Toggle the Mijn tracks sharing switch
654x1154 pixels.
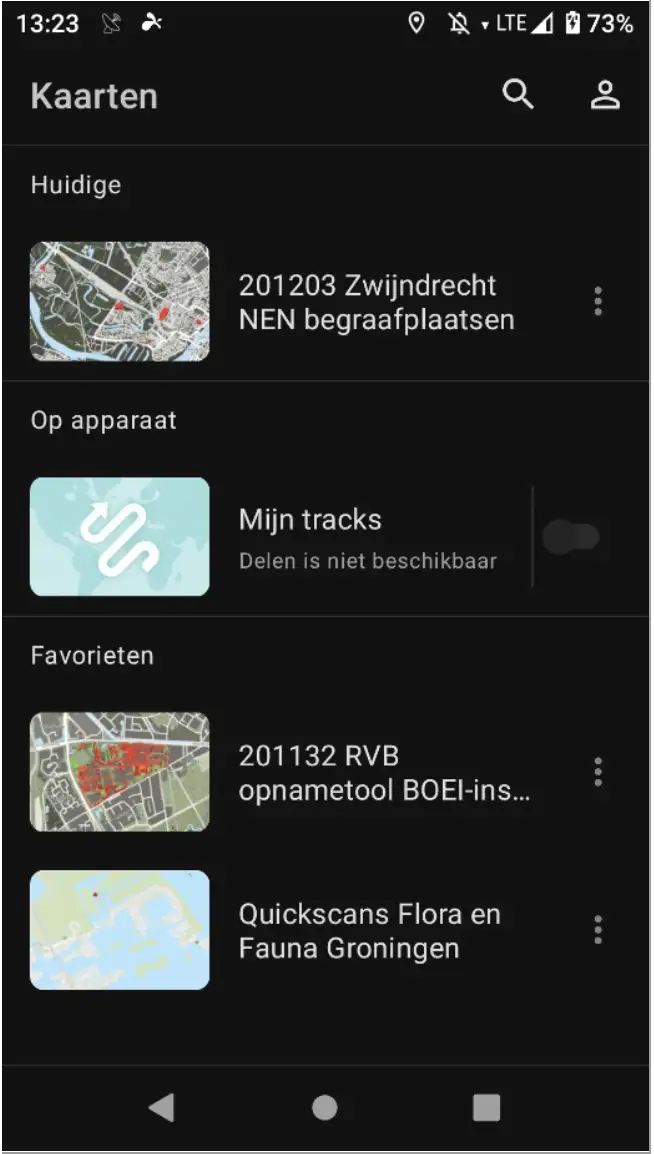click(x=571, y=537)
